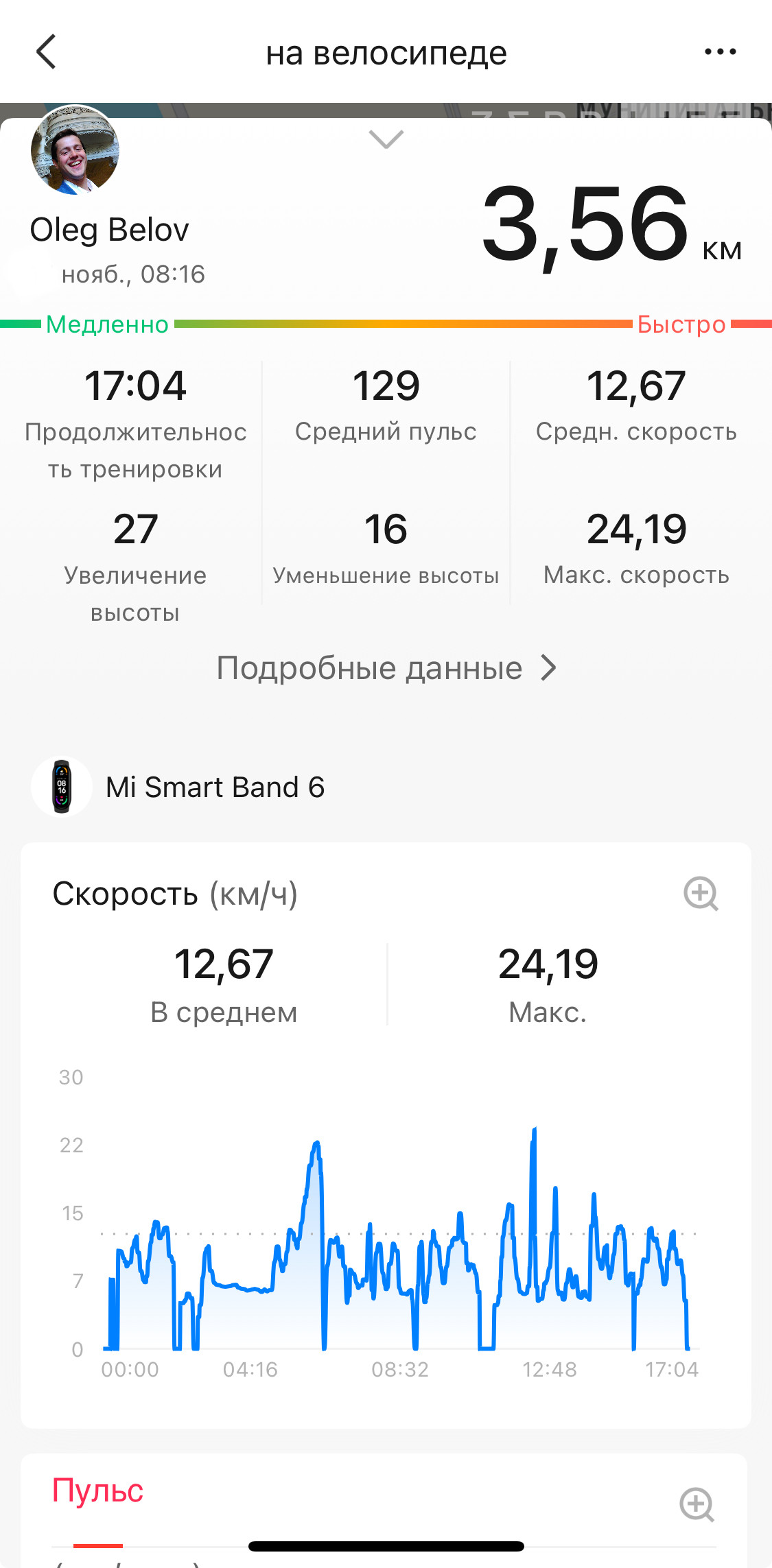Image resolution: width=772 pixels, height=1568 pixels.
Task: Open Подробные данные detailed data
Action: (386, 668)
